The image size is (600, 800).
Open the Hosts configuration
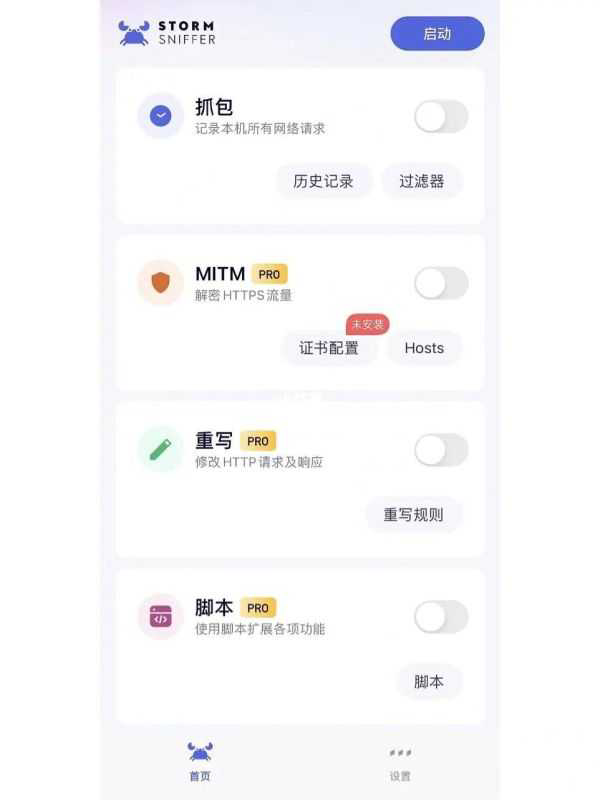424,348
